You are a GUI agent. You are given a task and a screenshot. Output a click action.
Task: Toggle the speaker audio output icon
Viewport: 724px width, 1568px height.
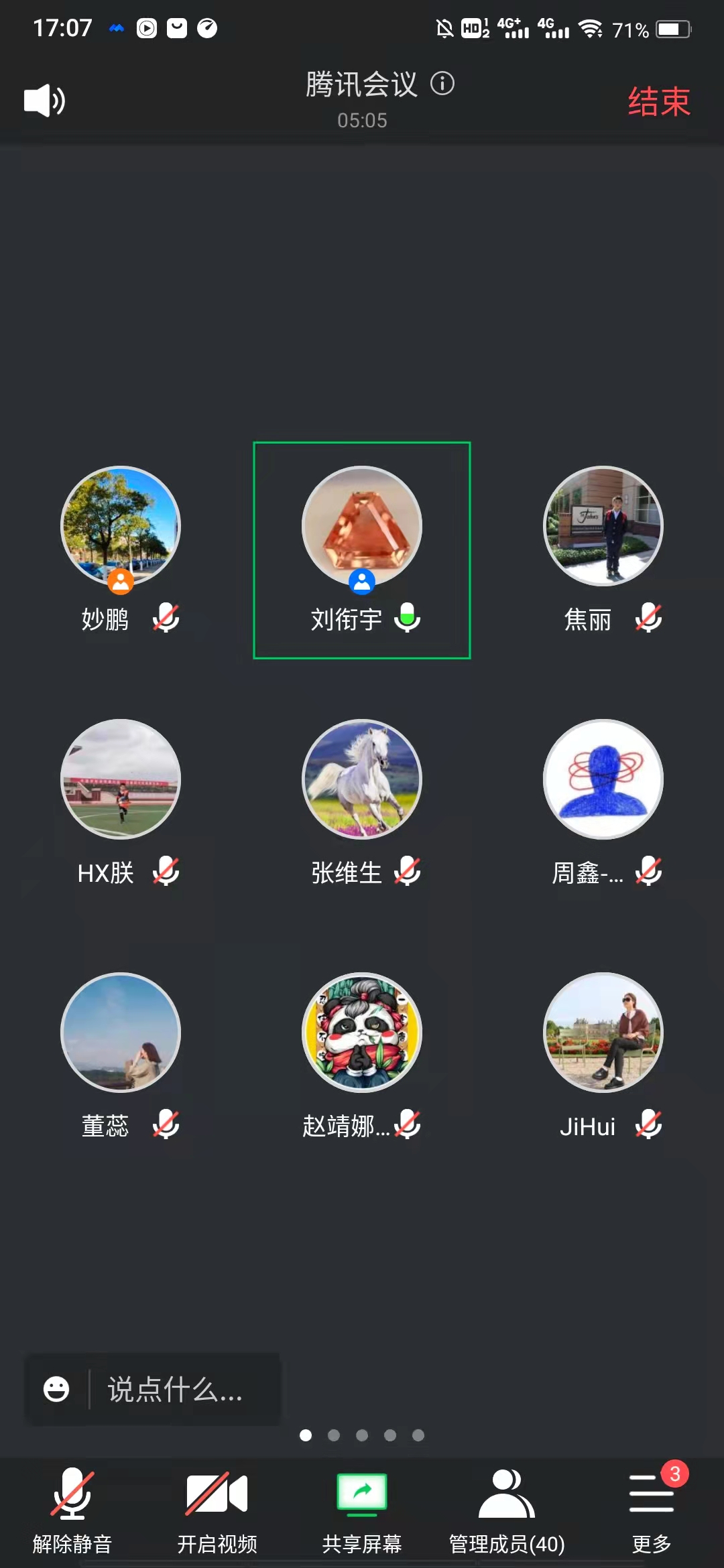pyautogui.click(x=44, y=101)
